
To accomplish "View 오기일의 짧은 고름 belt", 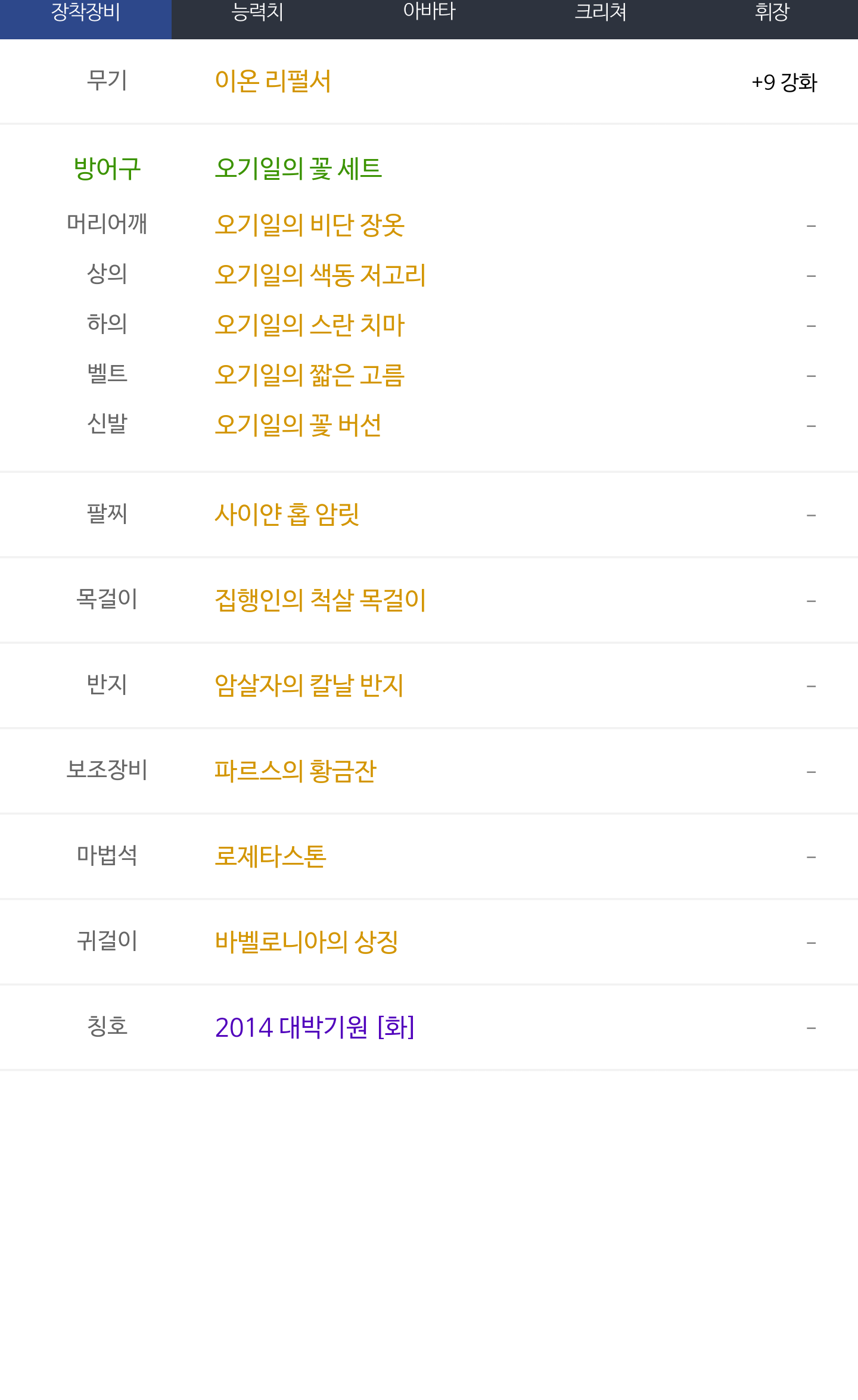I will point(309,375).
